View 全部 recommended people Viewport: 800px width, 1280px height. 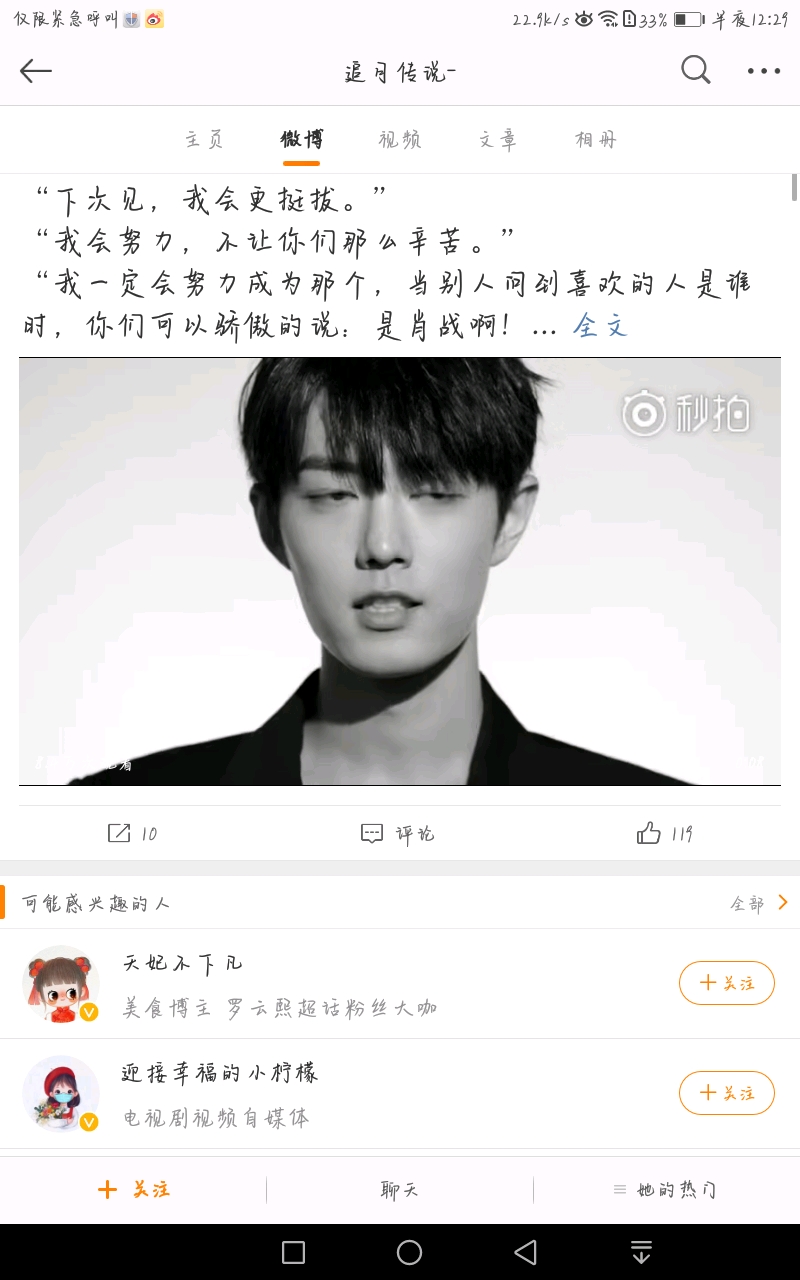click(x=758, y=903)
